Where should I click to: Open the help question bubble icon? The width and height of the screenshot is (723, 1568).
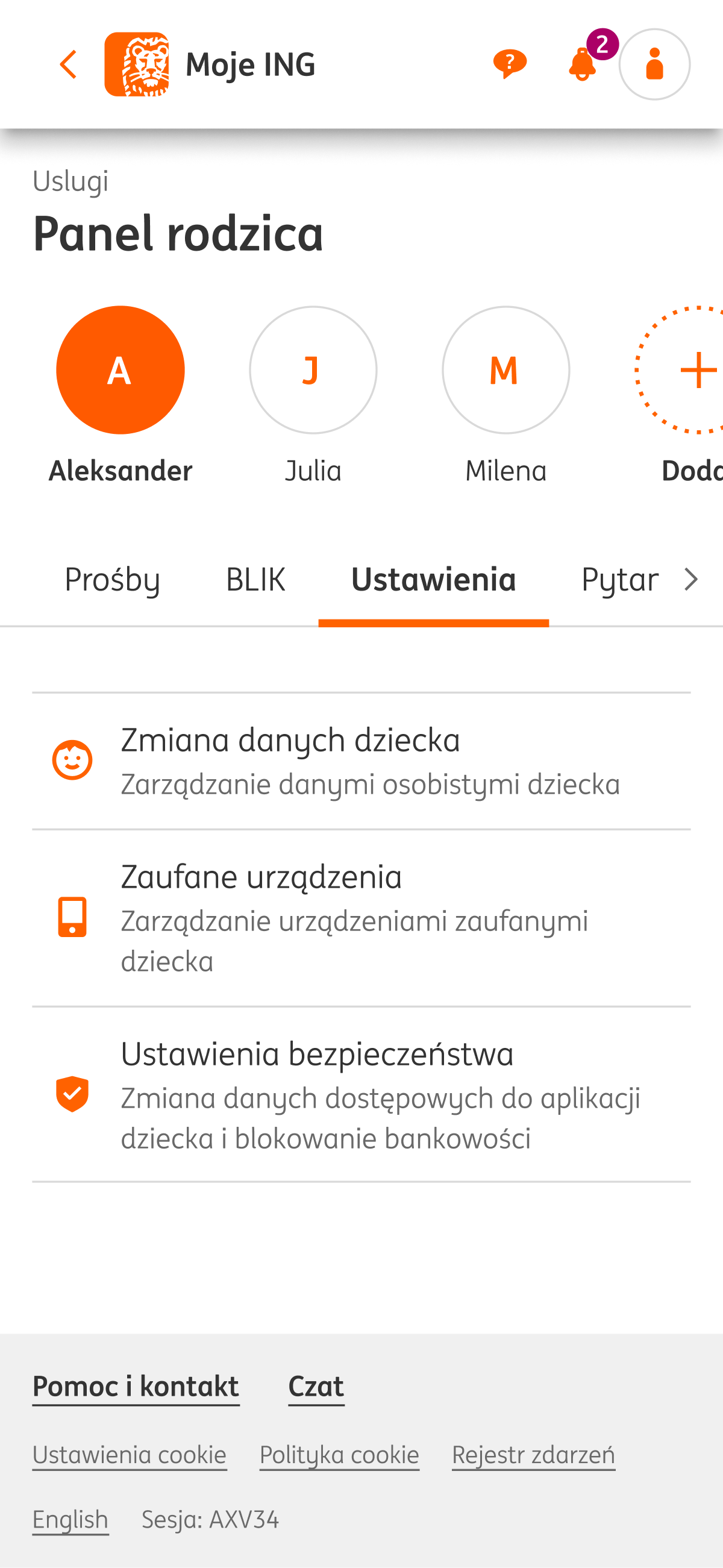(x=510, y=64)
